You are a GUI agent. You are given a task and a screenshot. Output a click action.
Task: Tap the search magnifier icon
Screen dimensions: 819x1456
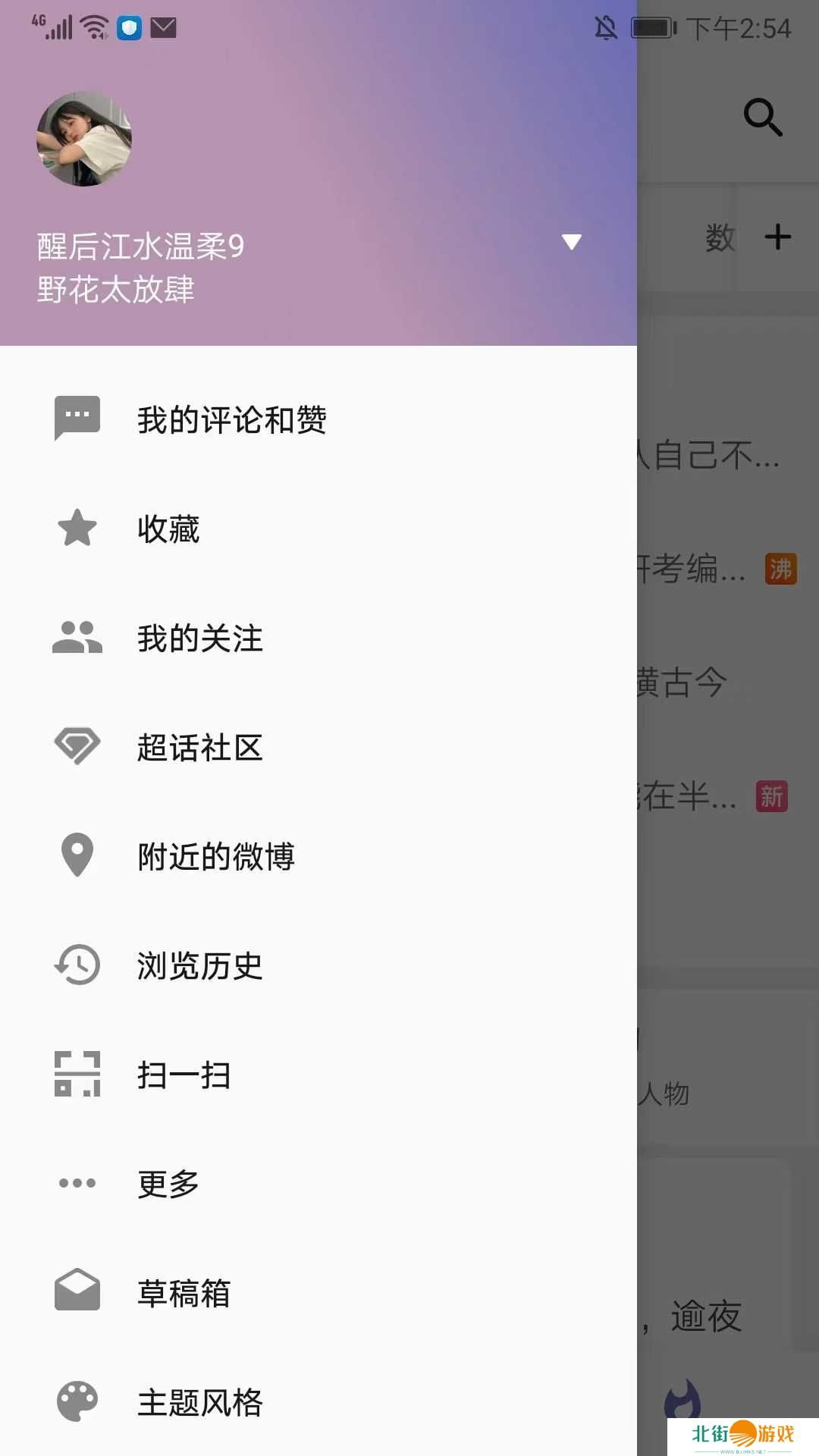click(x=762, y=118)
